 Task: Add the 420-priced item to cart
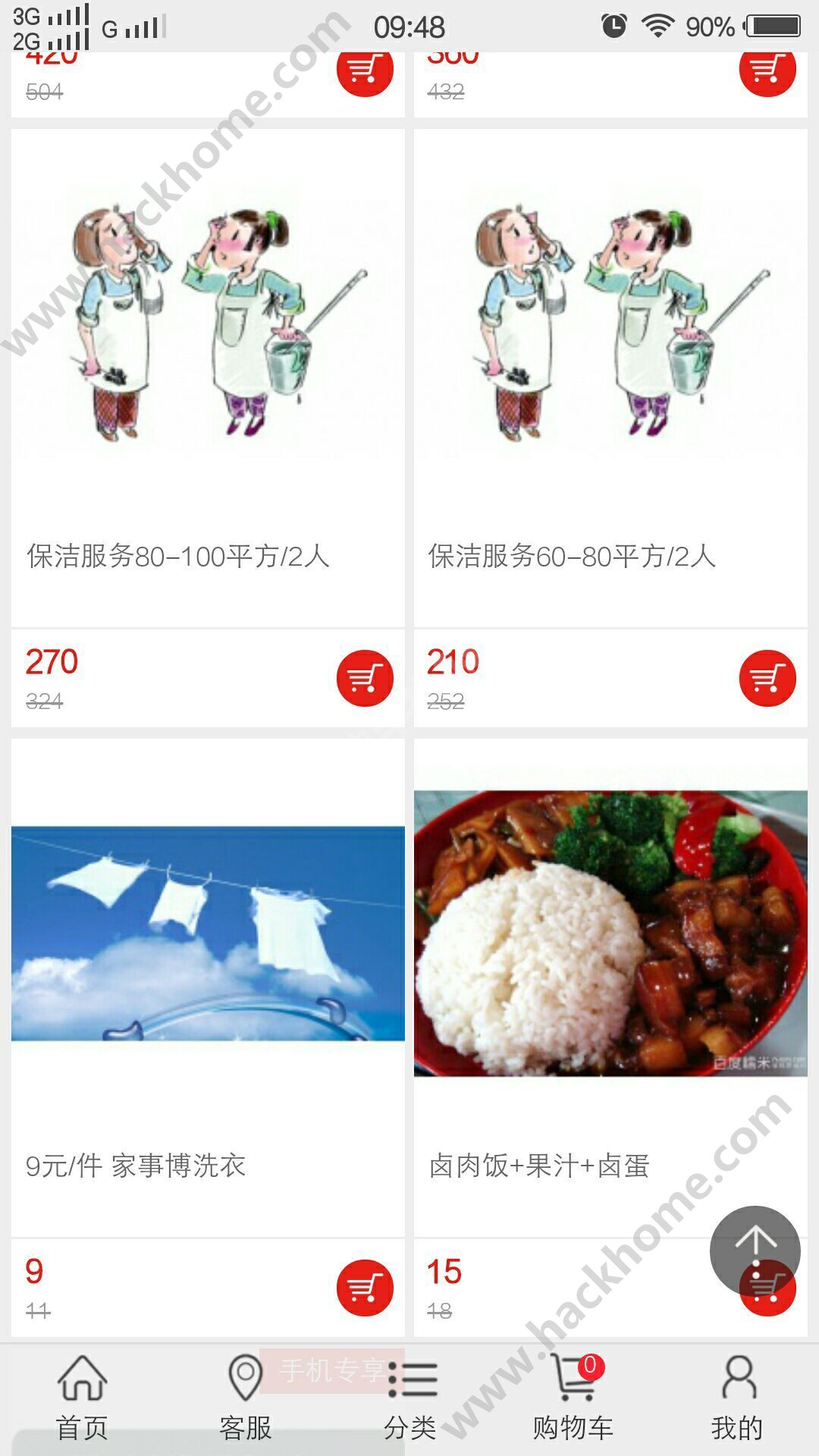[x=365, y=71]
